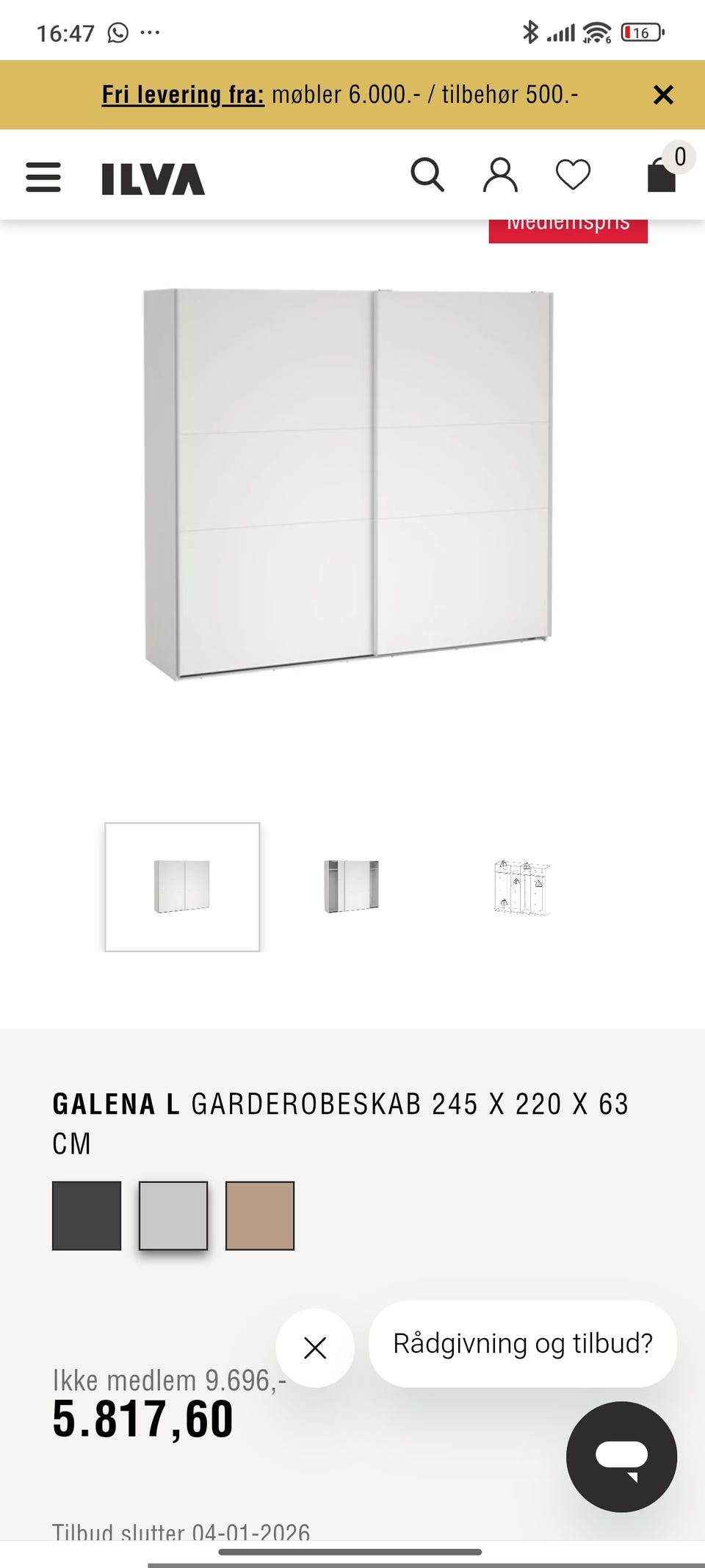Click the Medlemspris badge
705x1568 pixels.
pyautogui.click(x=568, y=224)
